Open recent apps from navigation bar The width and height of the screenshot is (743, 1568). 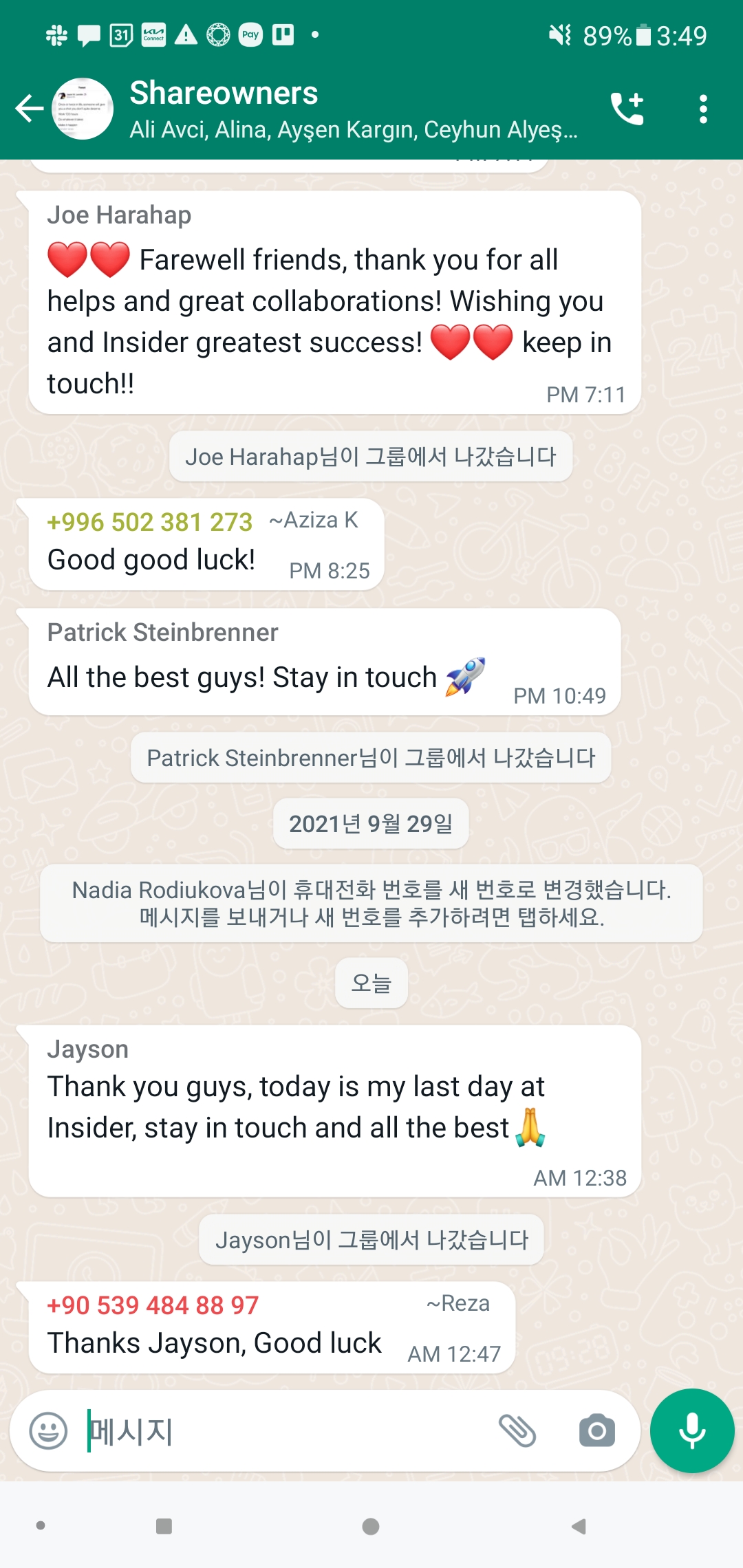pos(164,1527)
